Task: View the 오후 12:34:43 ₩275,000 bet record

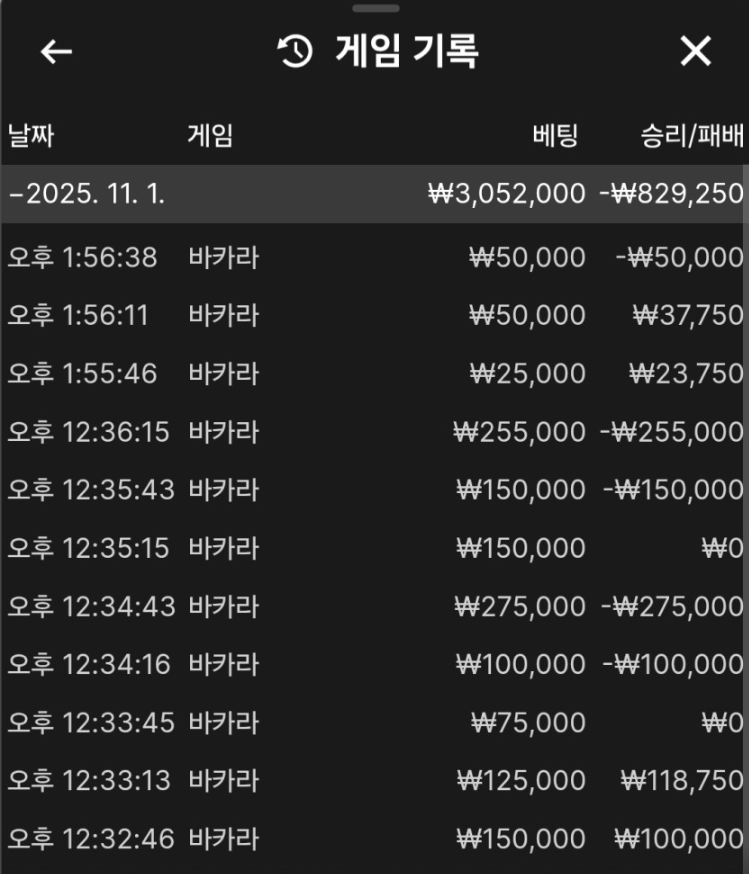Action: [x=374, y=606]
